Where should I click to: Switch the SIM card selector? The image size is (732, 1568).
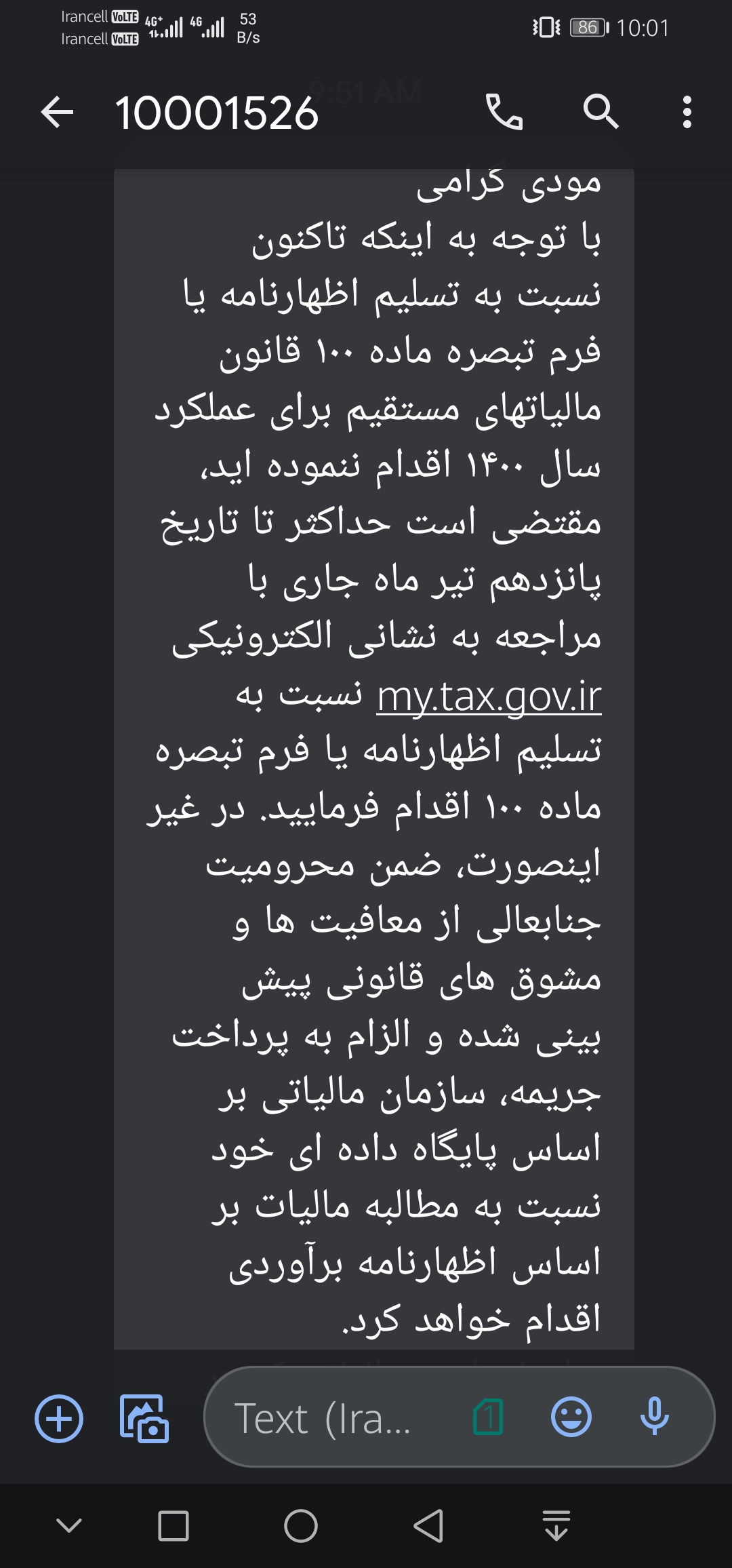tap(489, 1417)
